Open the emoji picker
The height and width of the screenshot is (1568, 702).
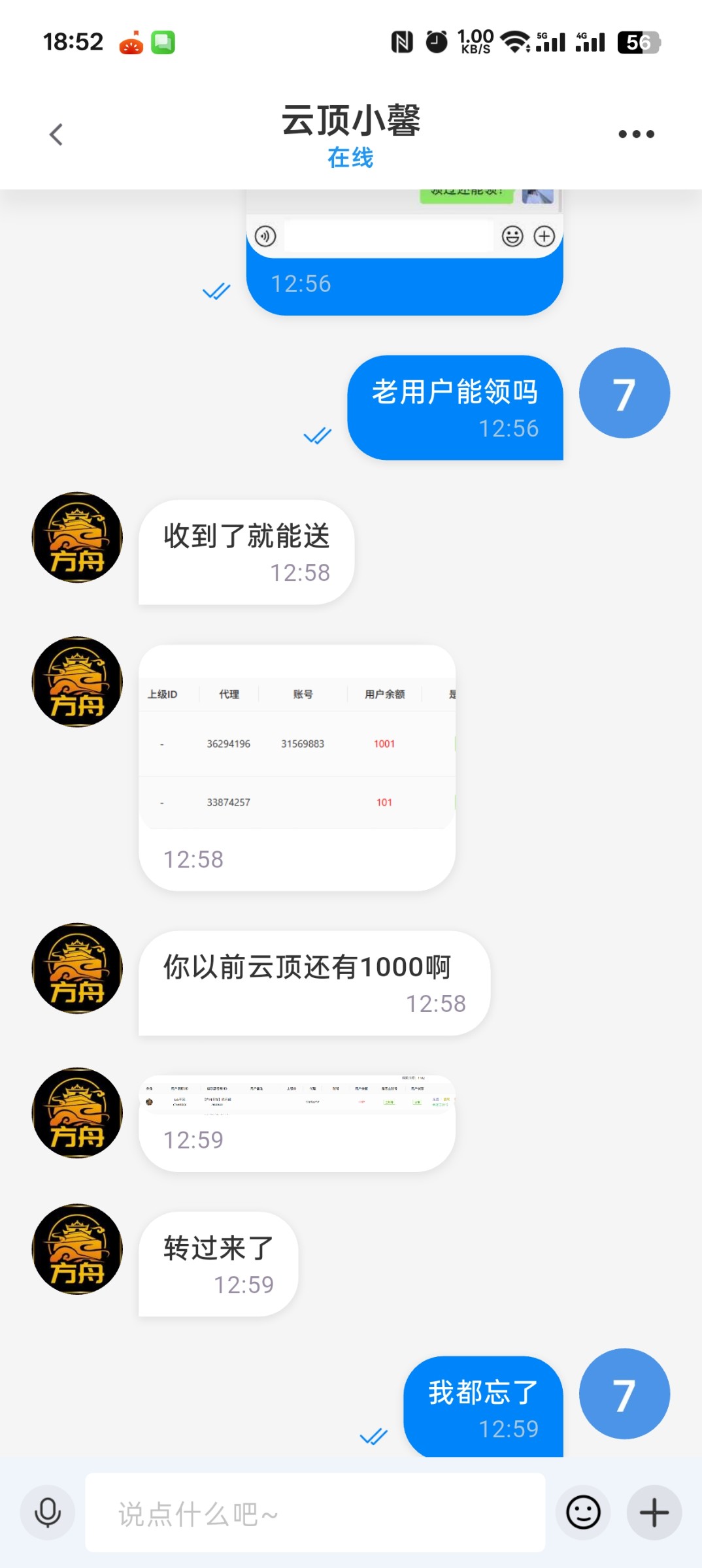tap(583, 1512)
